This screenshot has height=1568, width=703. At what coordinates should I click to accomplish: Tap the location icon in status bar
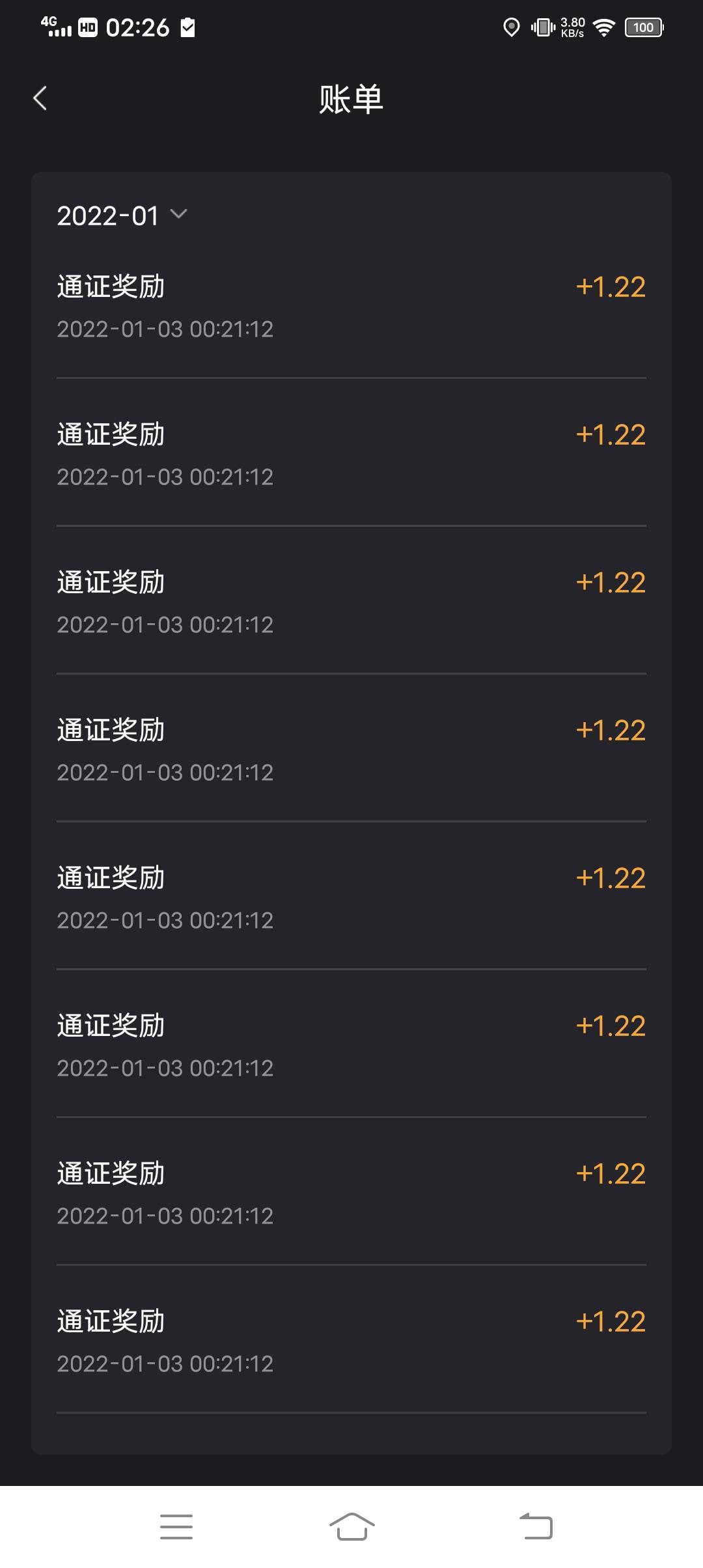coord(510,27)
